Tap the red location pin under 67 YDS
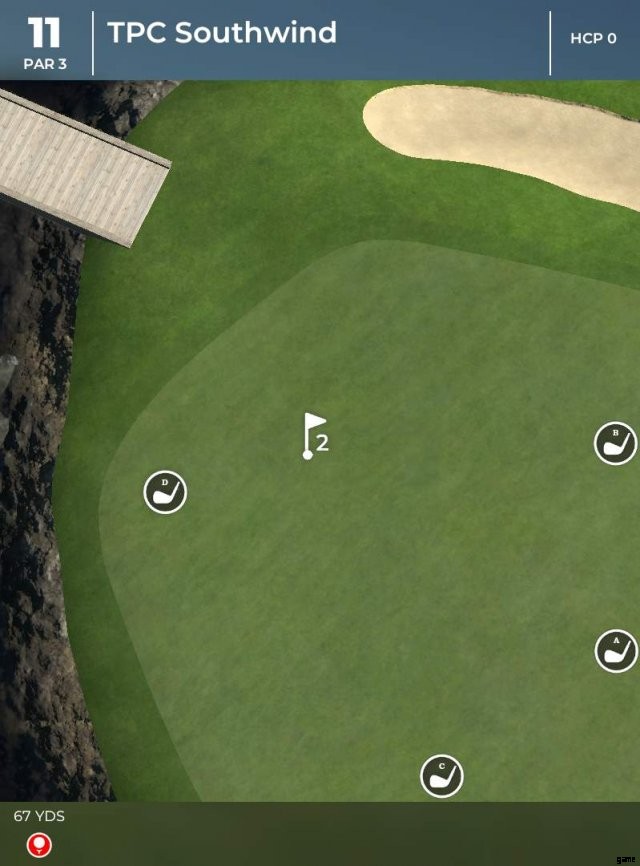Image resolution: width=640 pixels, height=866 pixels. (x=39, y=845)
